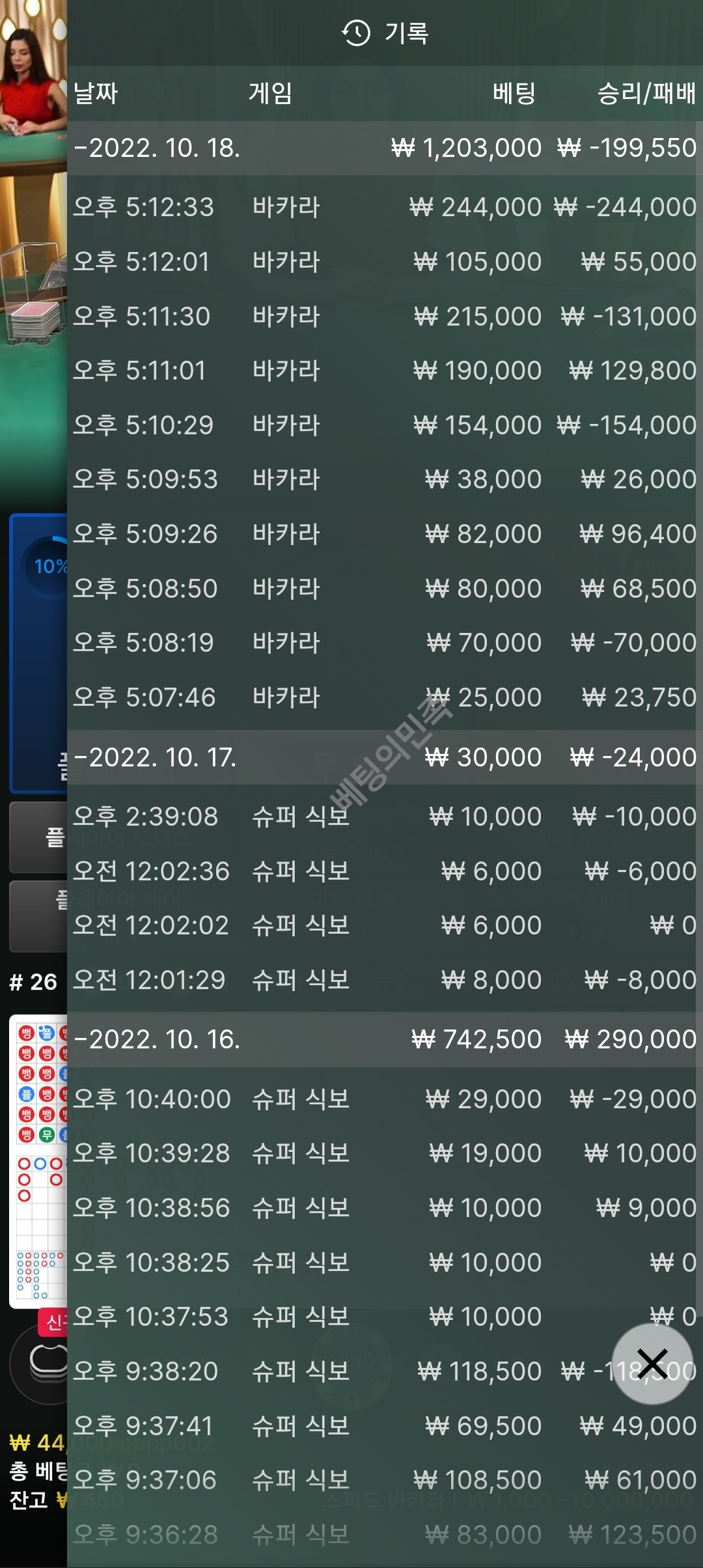This screenshot has width=703, height=1568.
Task: Open the 오후 2:39:08 슈퍼 식보 record
Action: click(384, 817)
